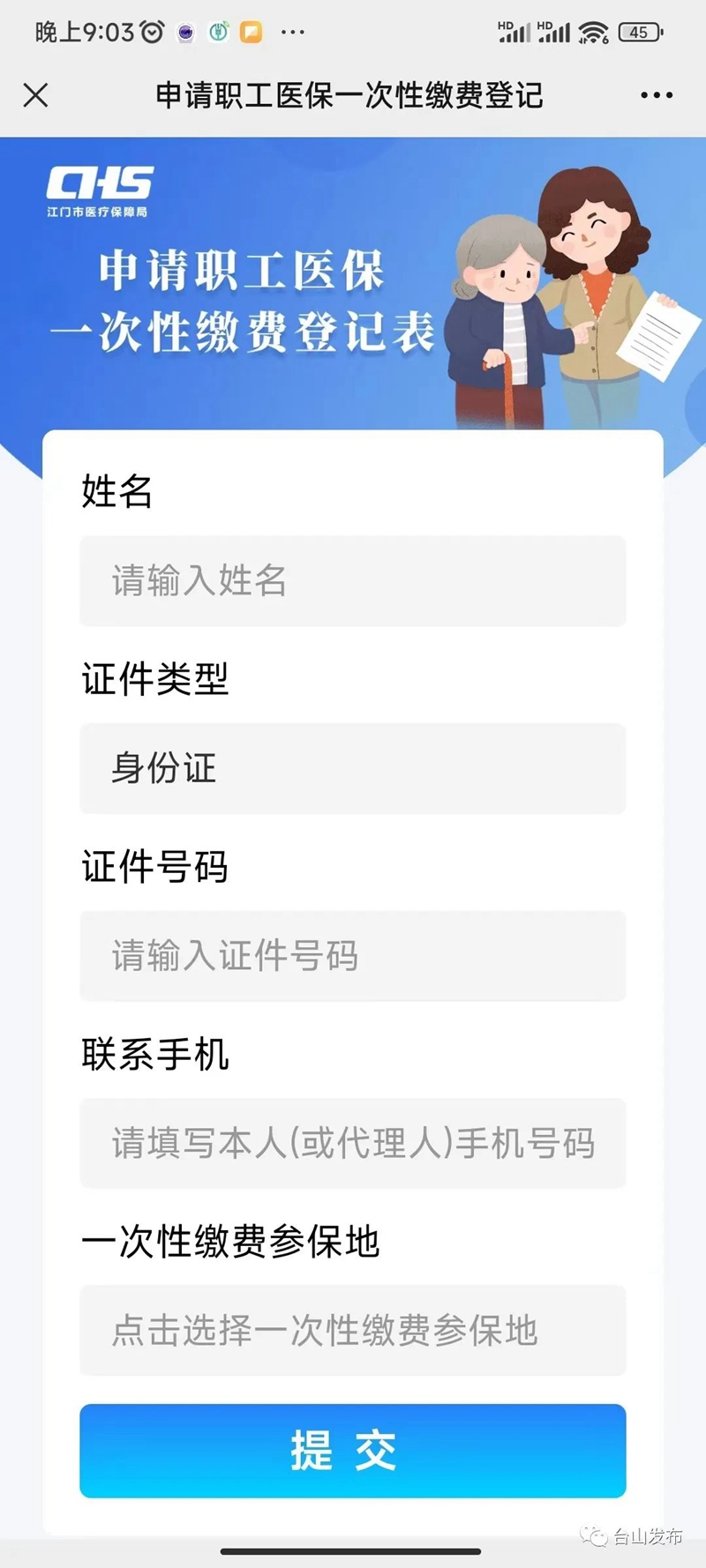
Task: Open the 证件类型 selector showing 身份证
Action: [x=353, y=769]
